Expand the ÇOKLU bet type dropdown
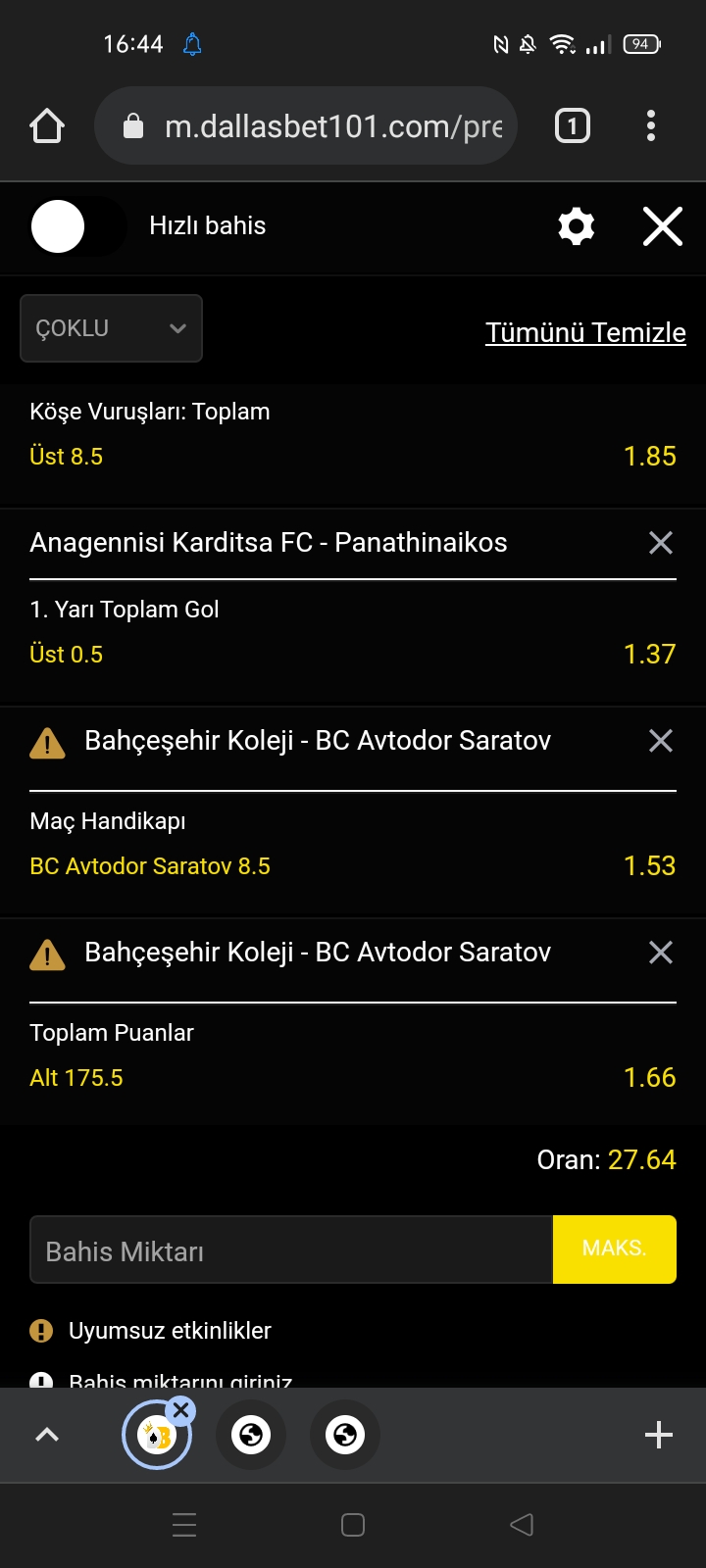The width and height of the screenshot is (706, 1568). tap(111, 328)
